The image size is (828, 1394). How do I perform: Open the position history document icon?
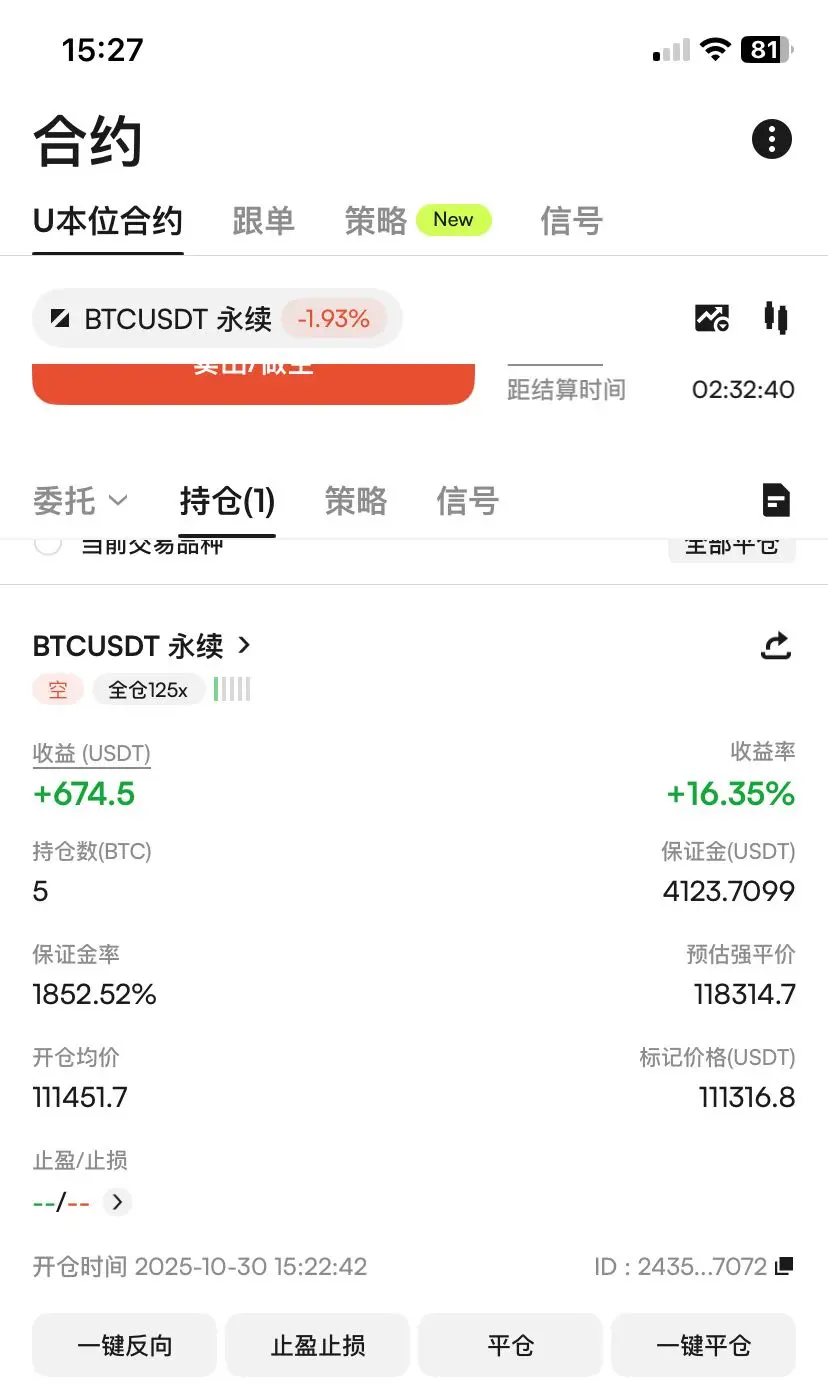(x=777, y=500)
